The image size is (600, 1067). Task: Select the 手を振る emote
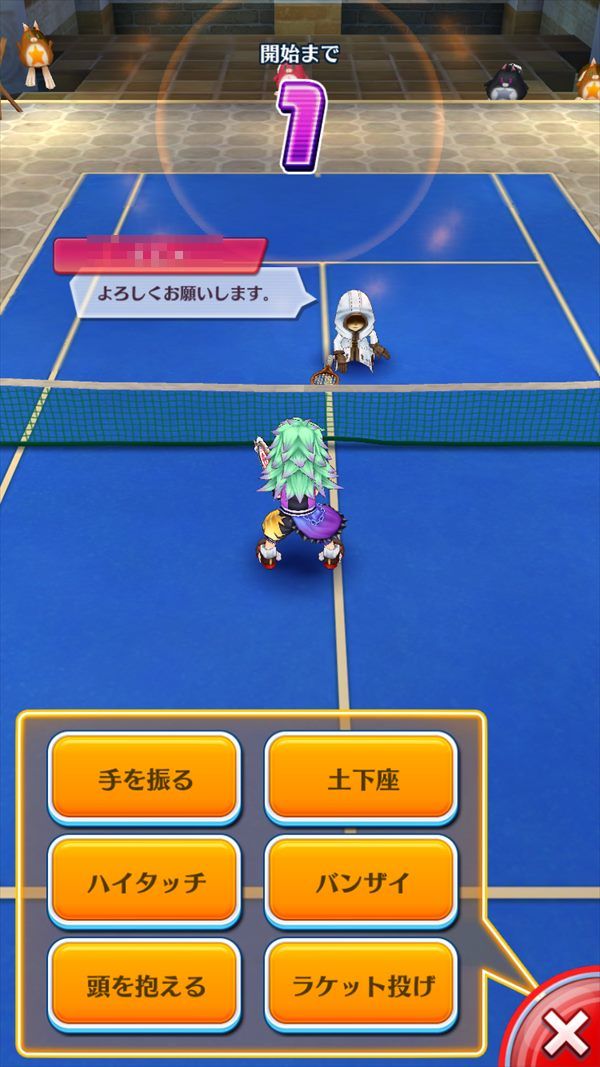(145, 779)
